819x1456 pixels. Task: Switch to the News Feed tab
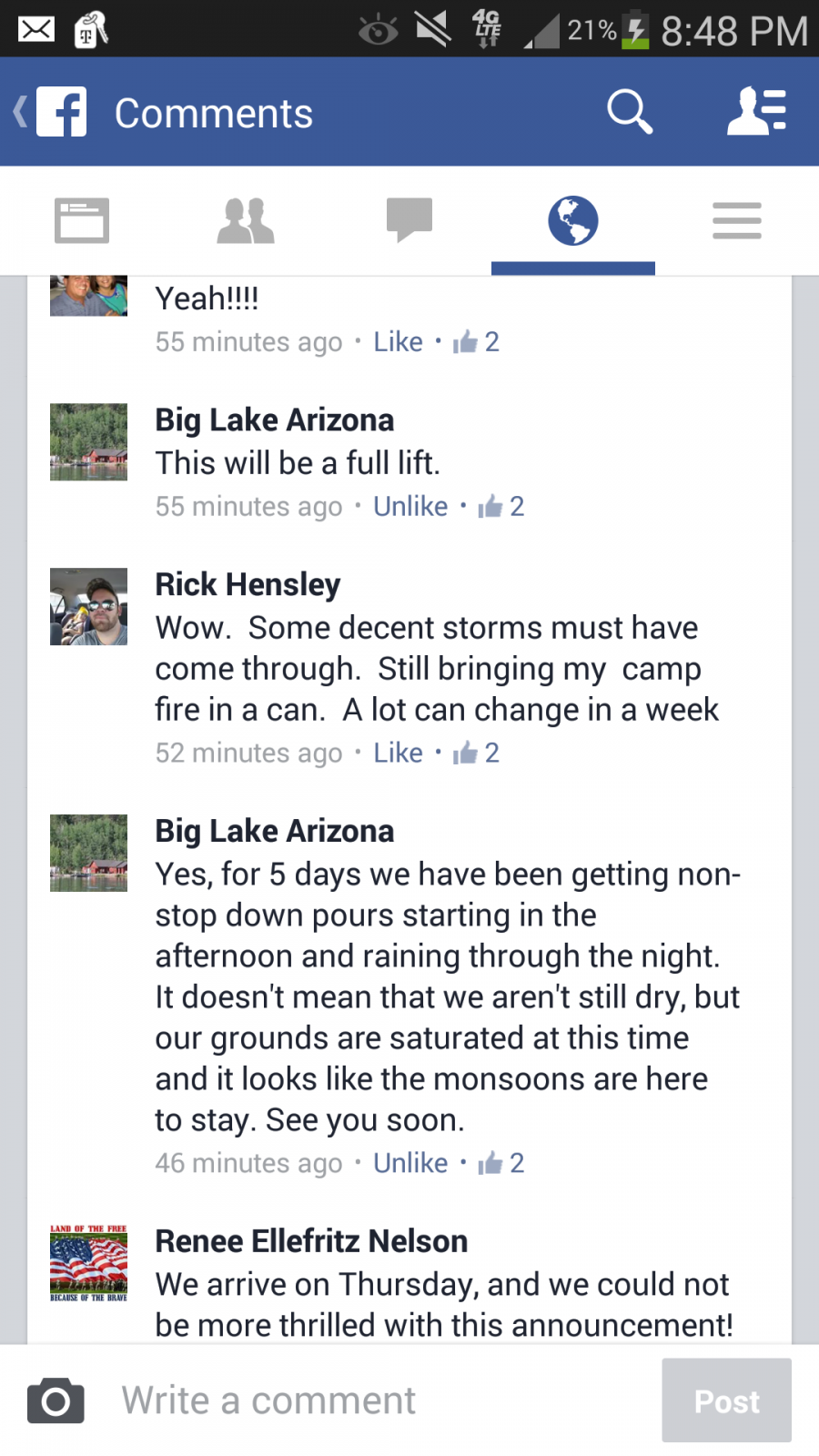pyautogui.click(x=82, y=220)
